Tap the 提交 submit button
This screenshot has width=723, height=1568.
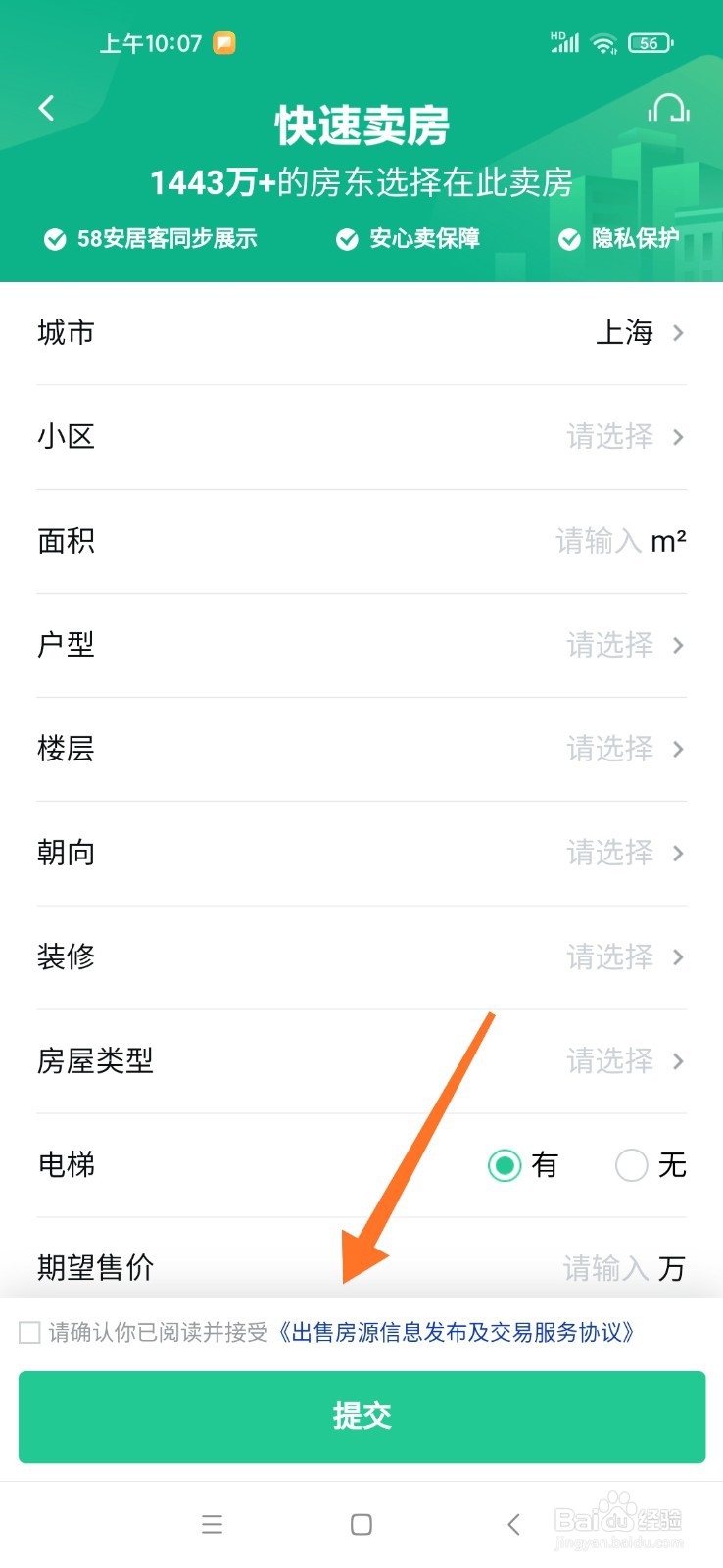[361, 1415]
